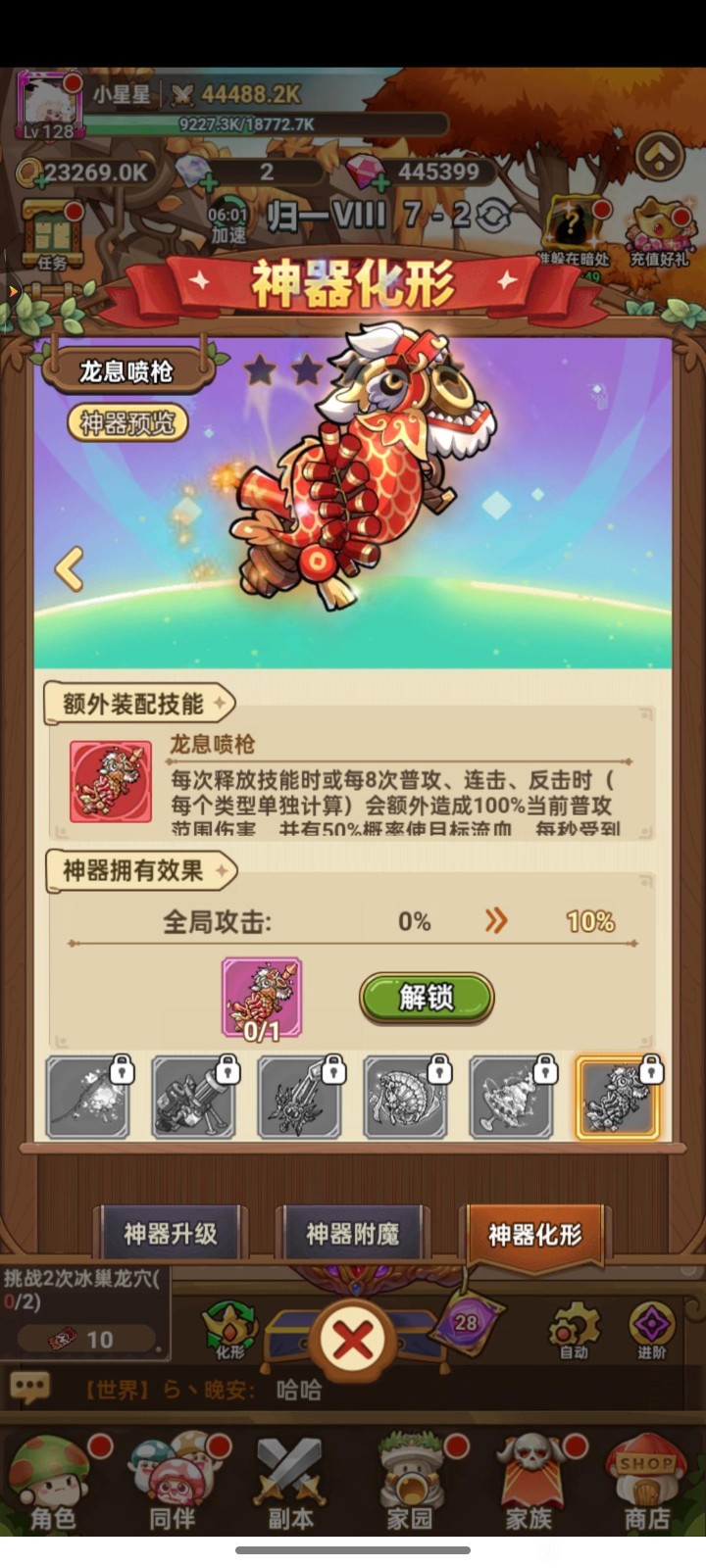
Task: Go to previous artifact with left arrow
Action: pyautogui.click(x=69, y=569)
